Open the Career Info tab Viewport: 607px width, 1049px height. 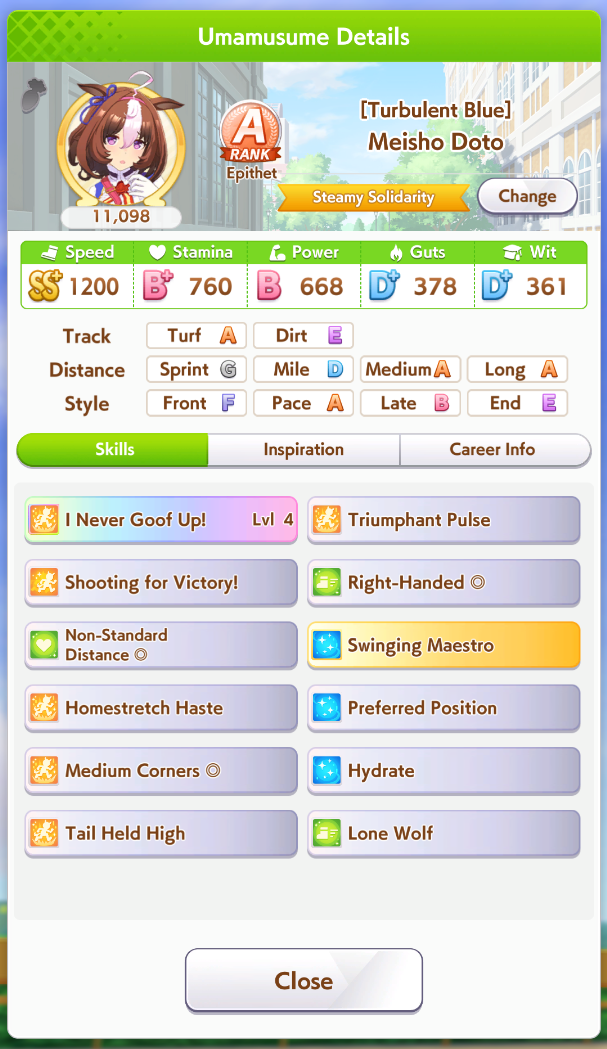(493, 450)
